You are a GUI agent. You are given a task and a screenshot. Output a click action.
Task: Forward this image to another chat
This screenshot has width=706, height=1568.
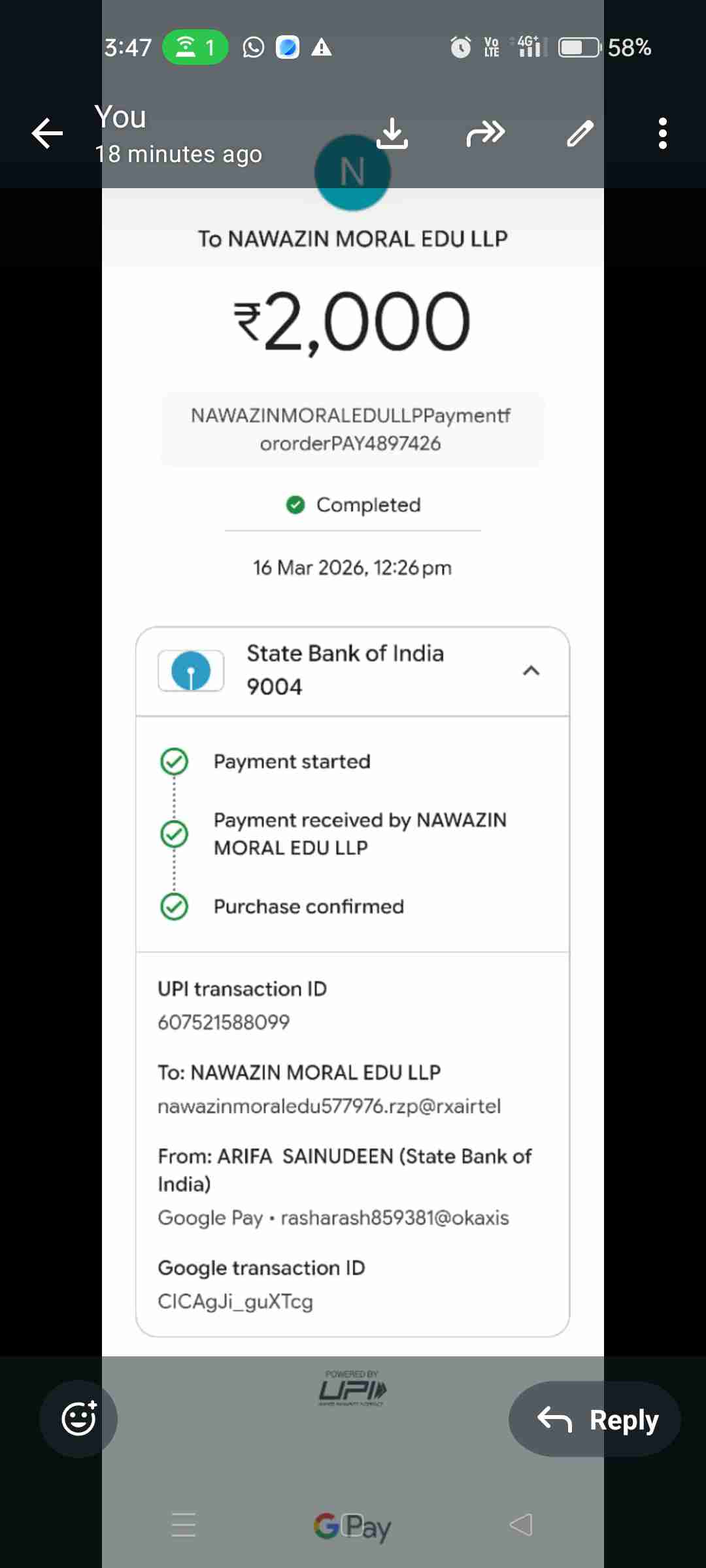[x=486, y=133]
